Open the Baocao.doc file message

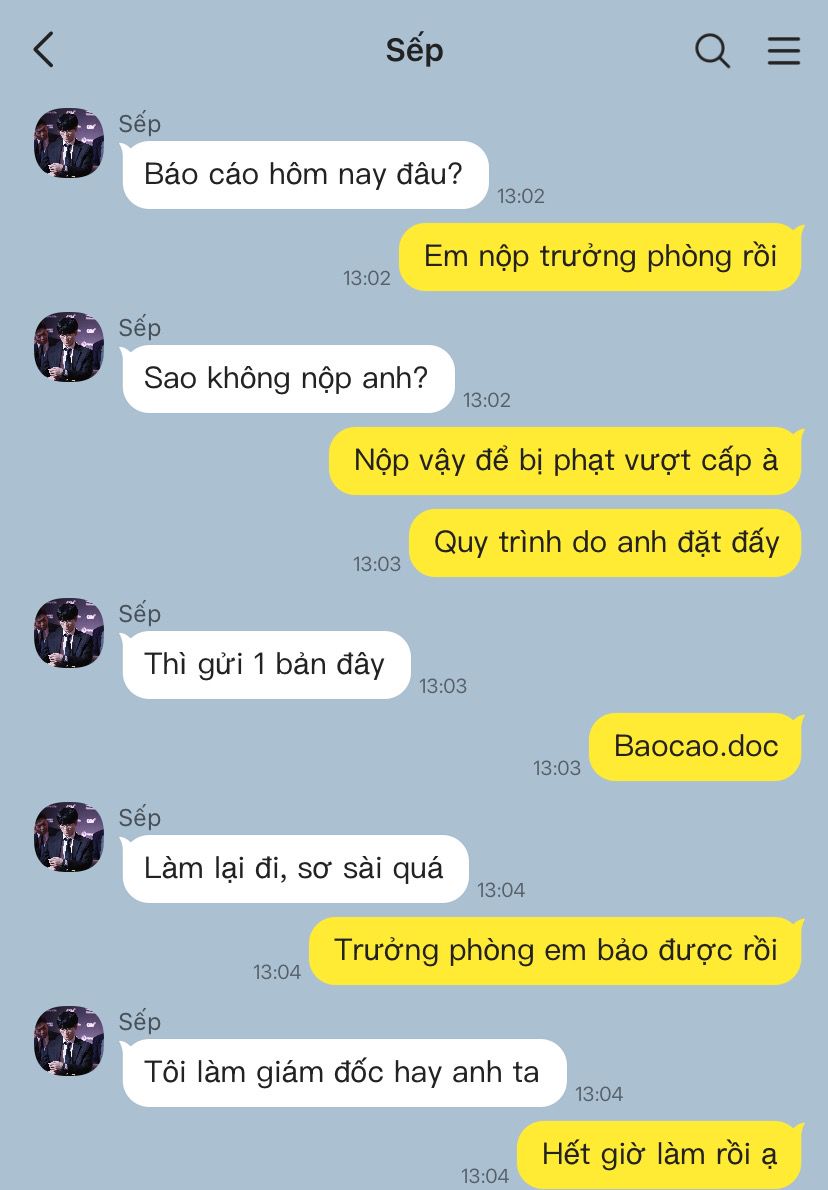pos(695,746)
